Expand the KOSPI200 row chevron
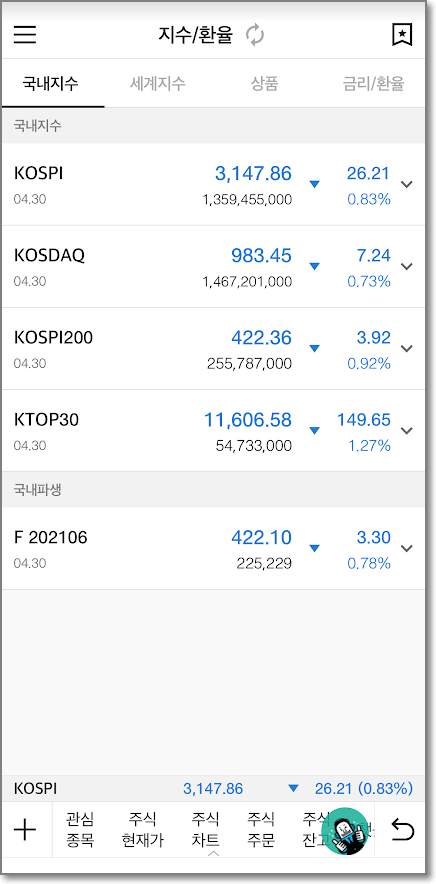 click(407, 348)
